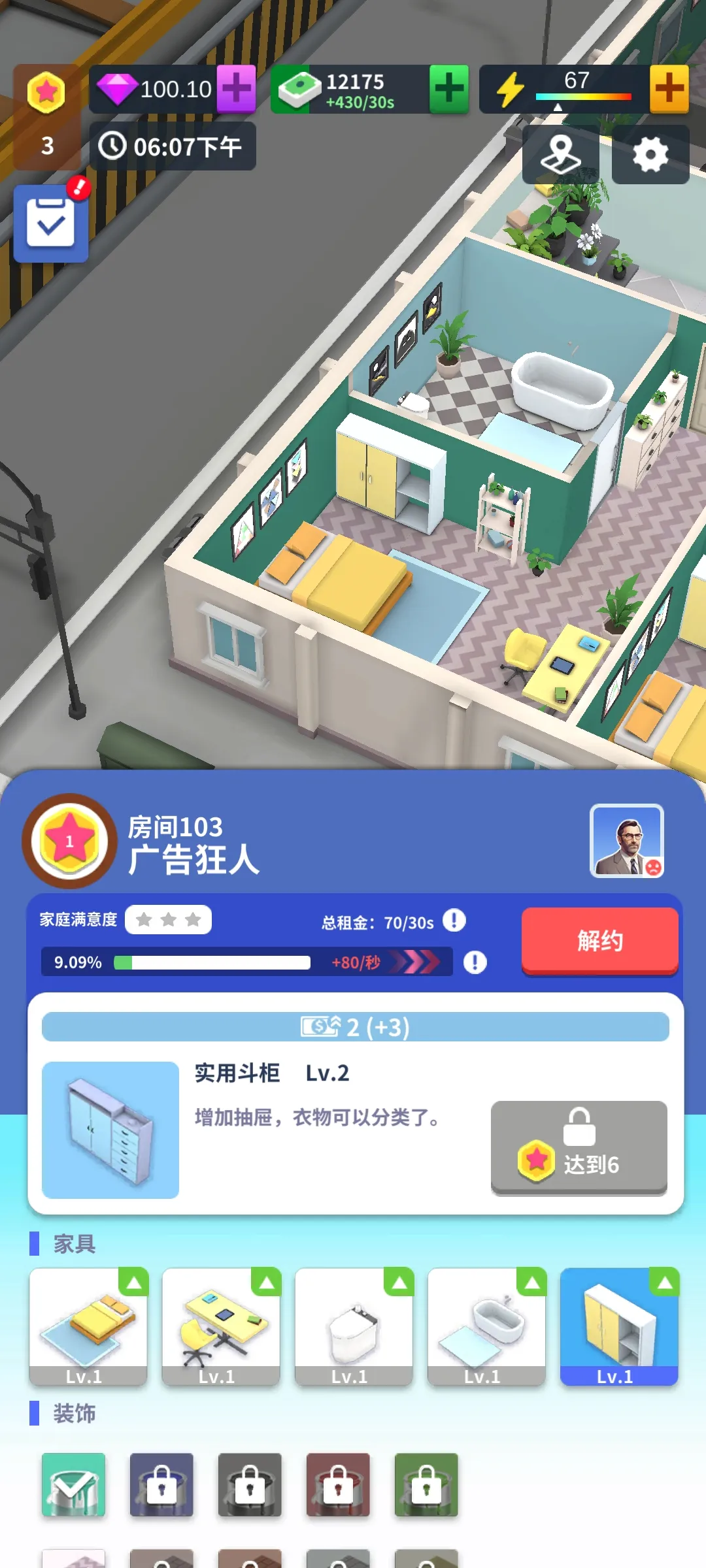Select the bathtub furniture tile
This screenshot has height=1568, width=706.
[x=486, y=1326]
